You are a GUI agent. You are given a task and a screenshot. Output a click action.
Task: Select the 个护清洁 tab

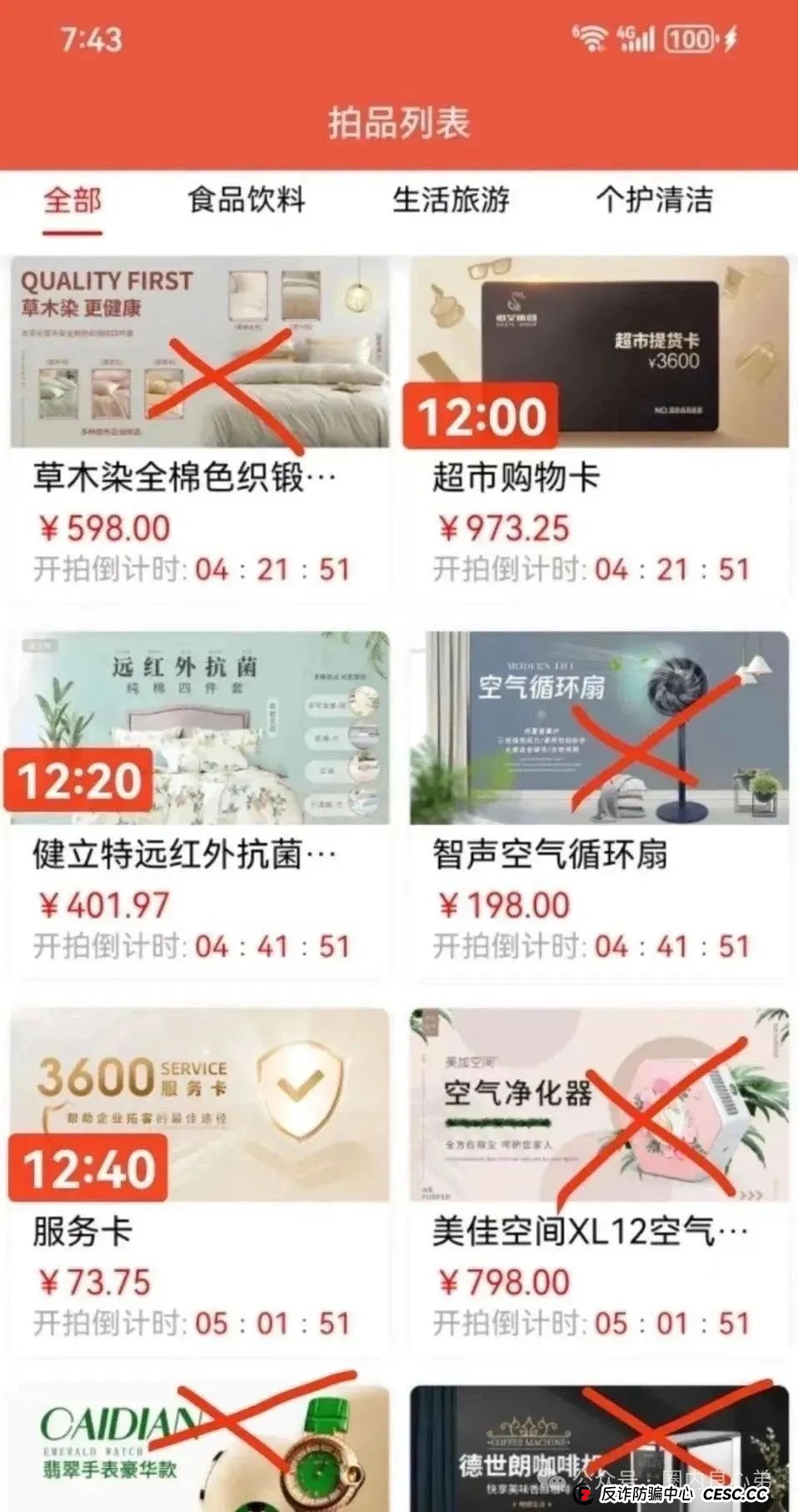655,201
